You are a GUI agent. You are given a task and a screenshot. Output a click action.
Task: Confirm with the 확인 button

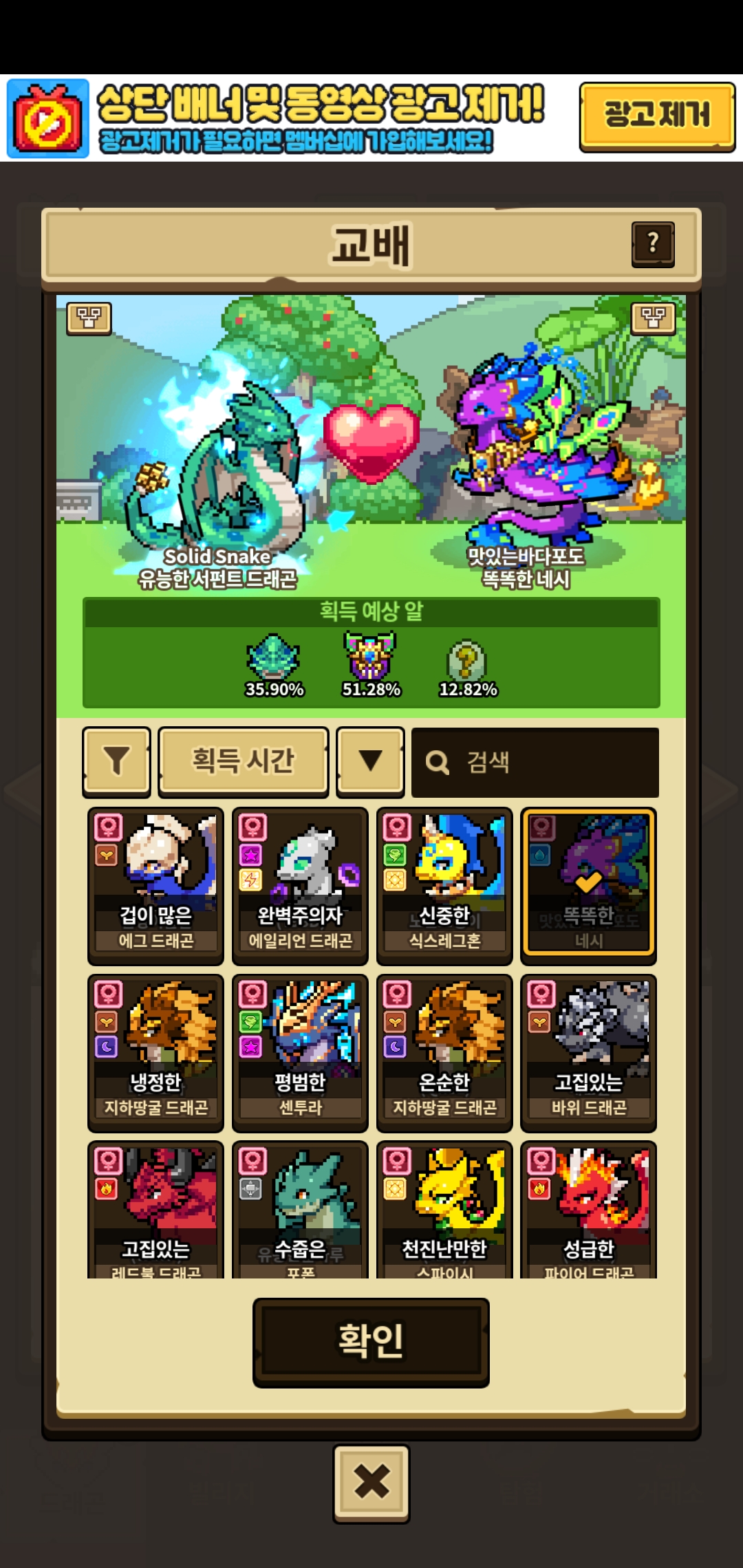[371, 1342]
